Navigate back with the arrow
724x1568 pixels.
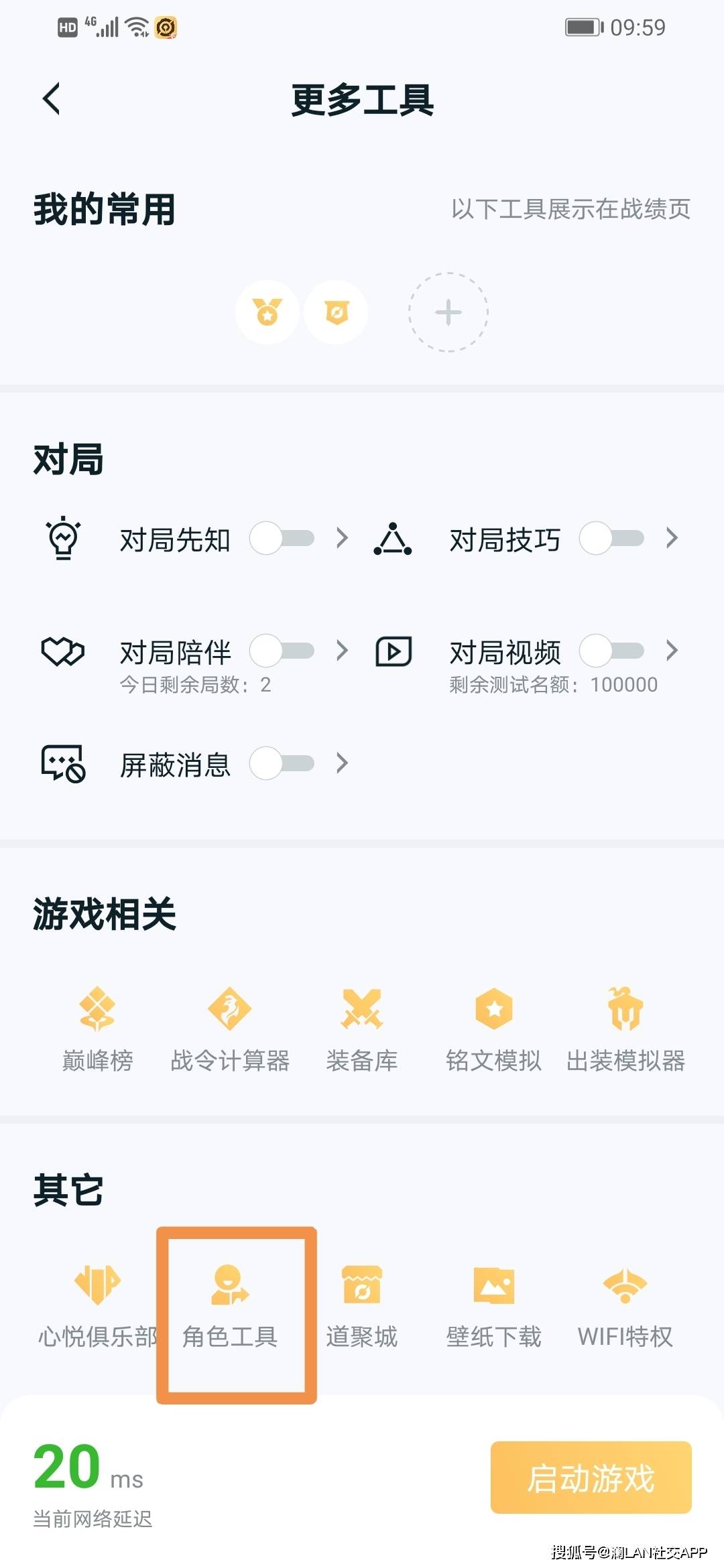[50, 98]
